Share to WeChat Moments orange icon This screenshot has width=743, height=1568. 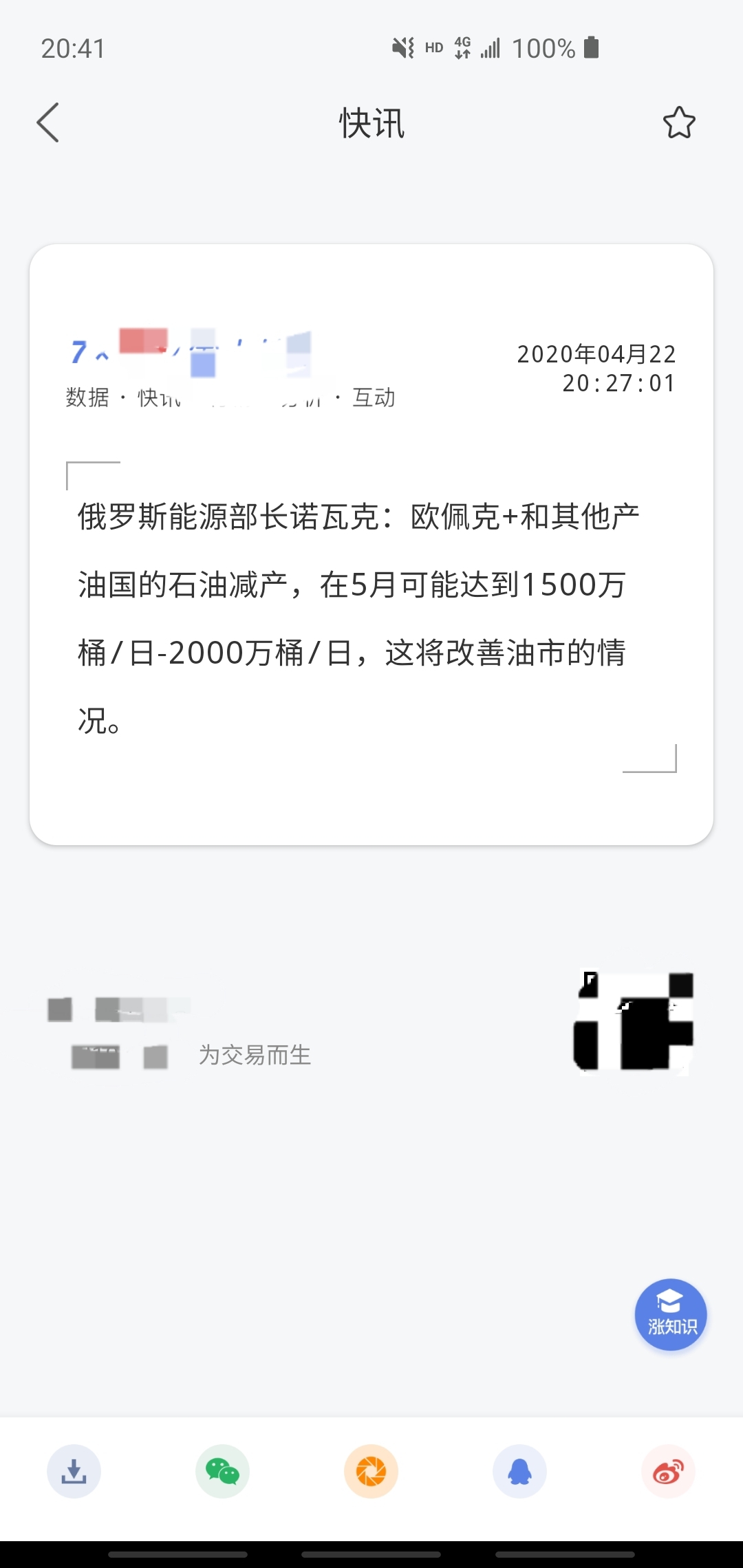coord(371,1471)
